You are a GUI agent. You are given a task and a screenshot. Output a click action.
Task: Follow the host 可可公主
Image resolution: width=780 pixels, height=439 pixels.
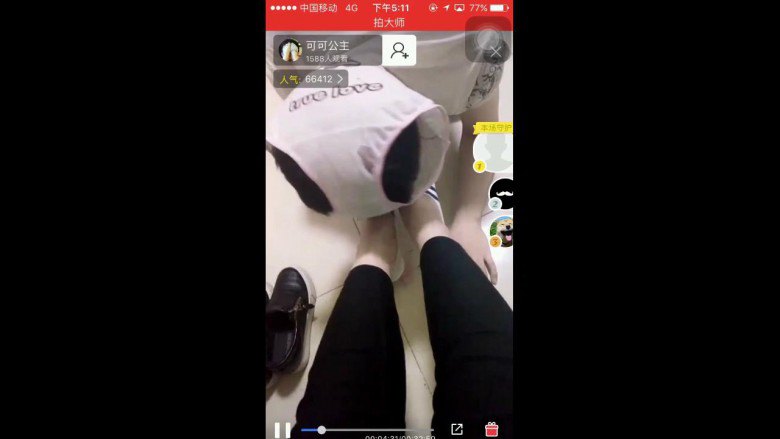point(399,50)
